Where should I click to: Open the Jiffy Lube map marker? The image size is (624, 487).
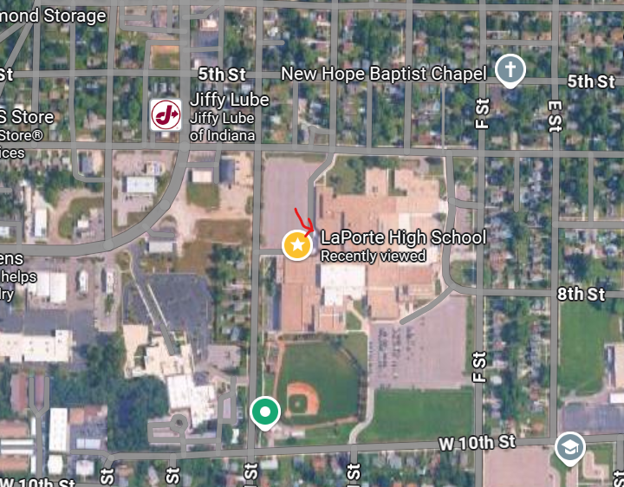pos(166,116)
